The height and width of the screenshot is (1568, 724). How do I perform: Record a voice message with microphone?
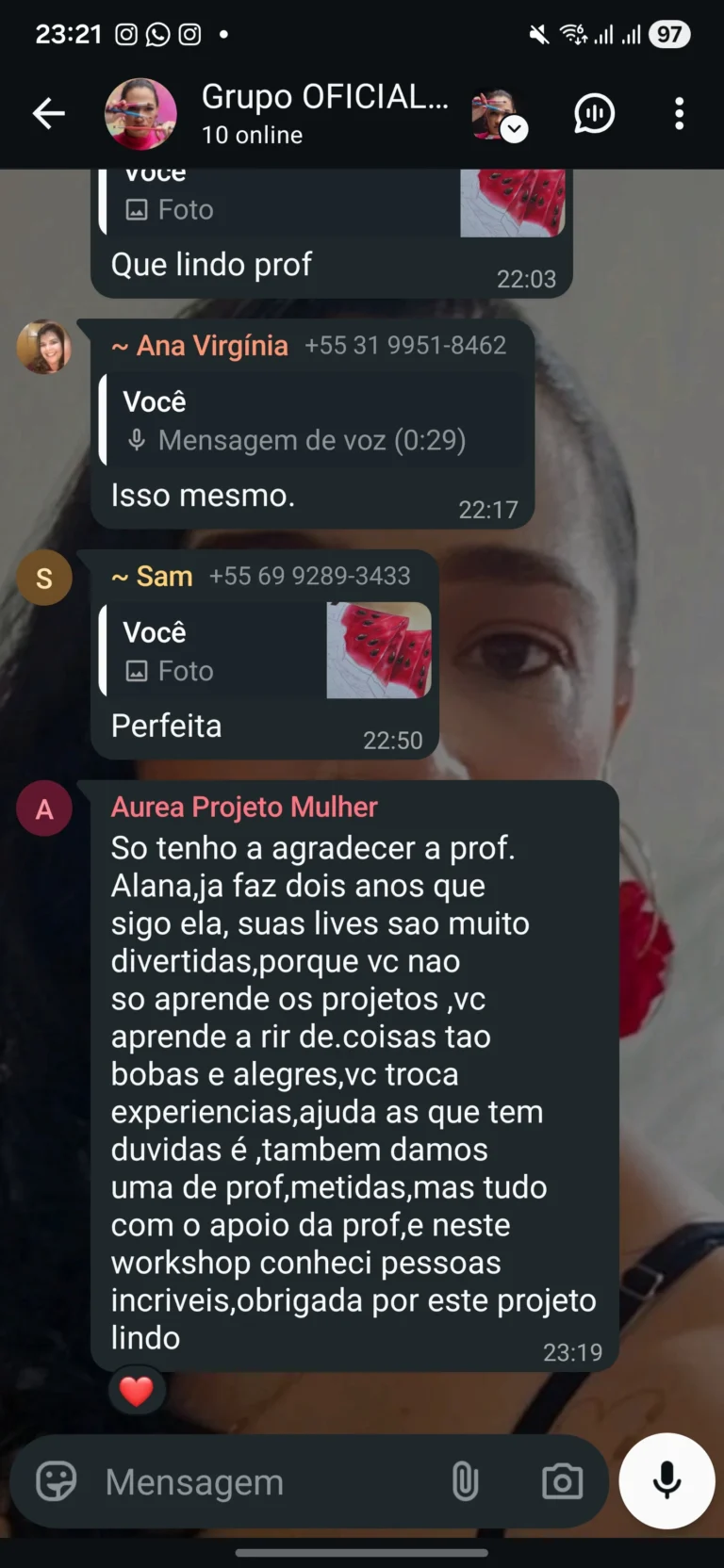click(x=666, y=1480)
